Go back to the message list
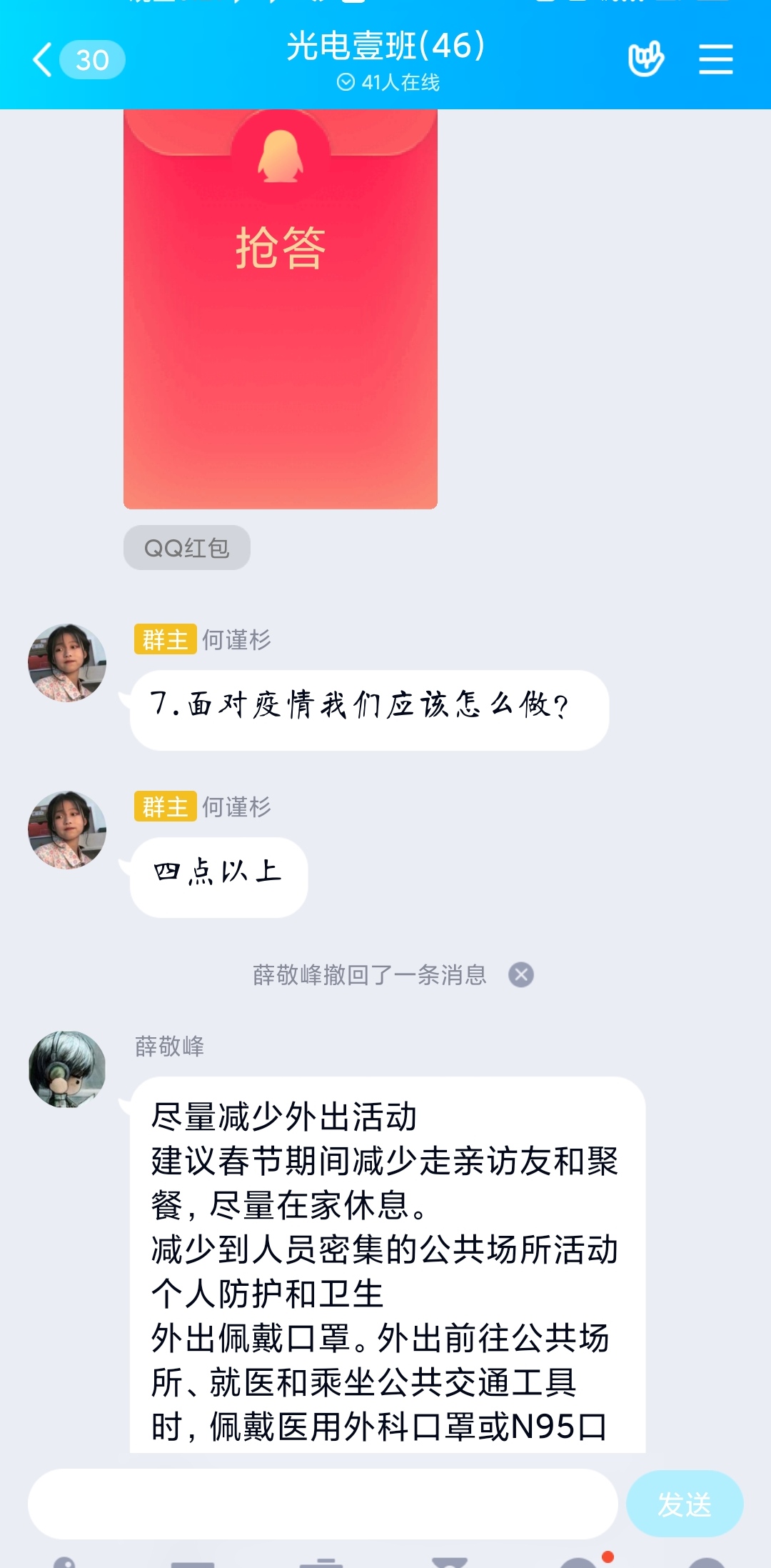The height and width of the screenshot is (1568, 771). pyautogui.click(x=44, y=59)
